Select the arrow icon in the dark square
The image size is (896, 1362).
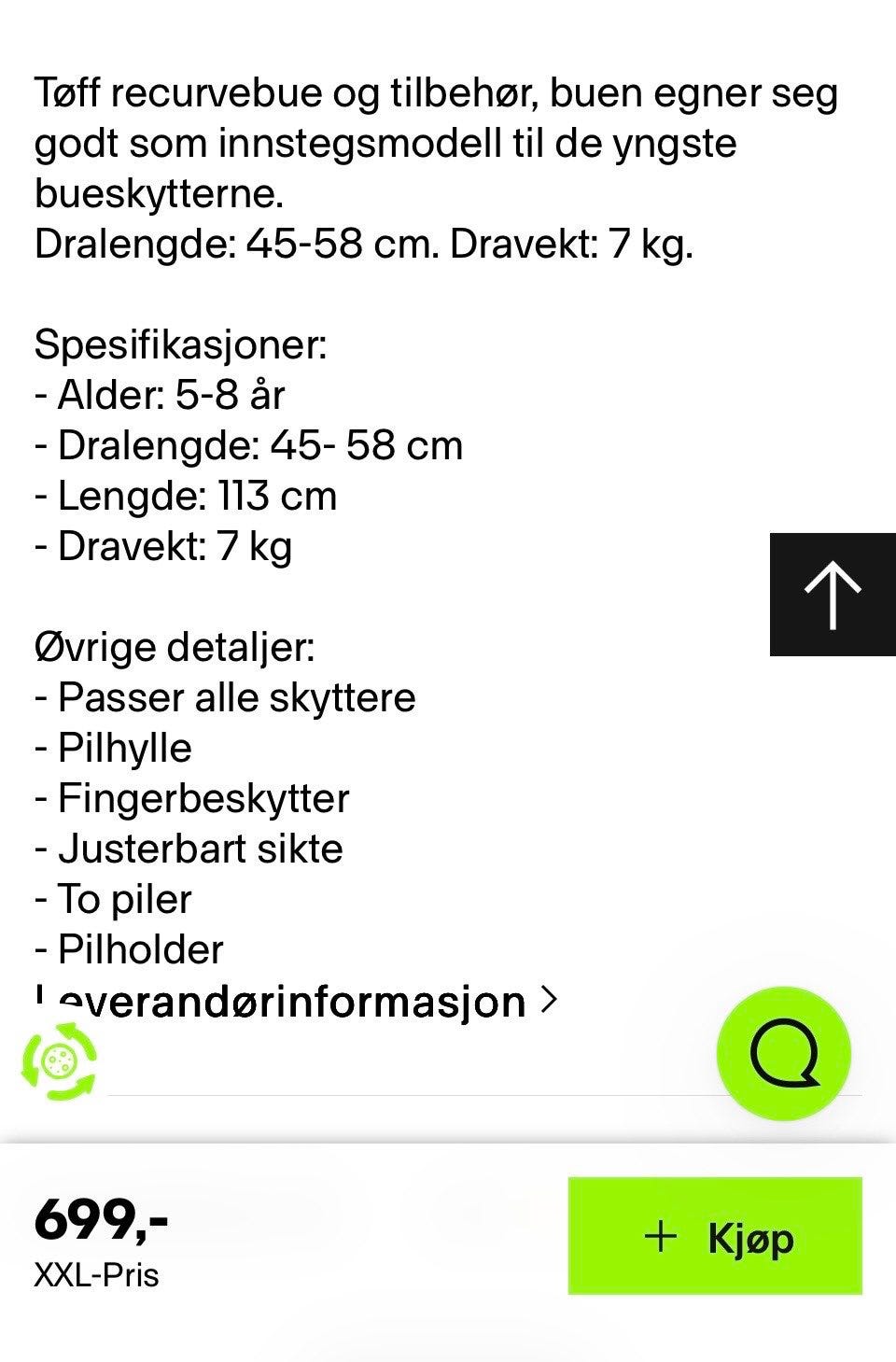click(x=831, y=595)
